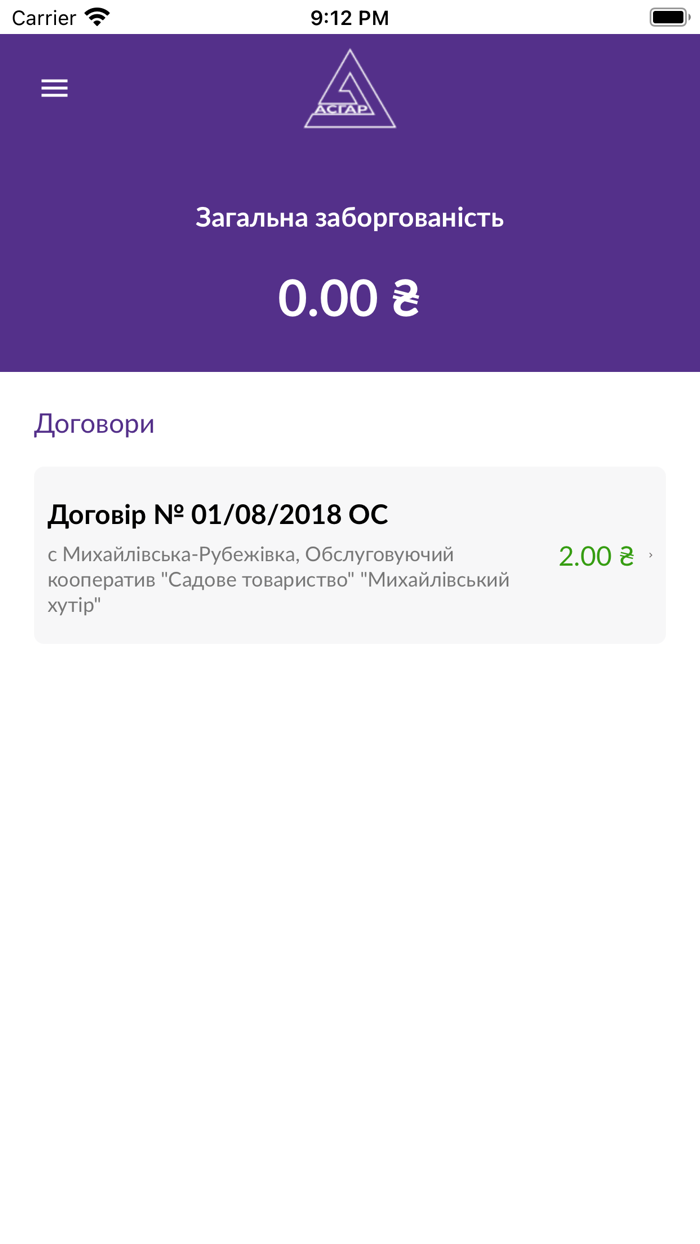
Task: Open contract № 01/08/2018 ОС
Action: point(349,555)
